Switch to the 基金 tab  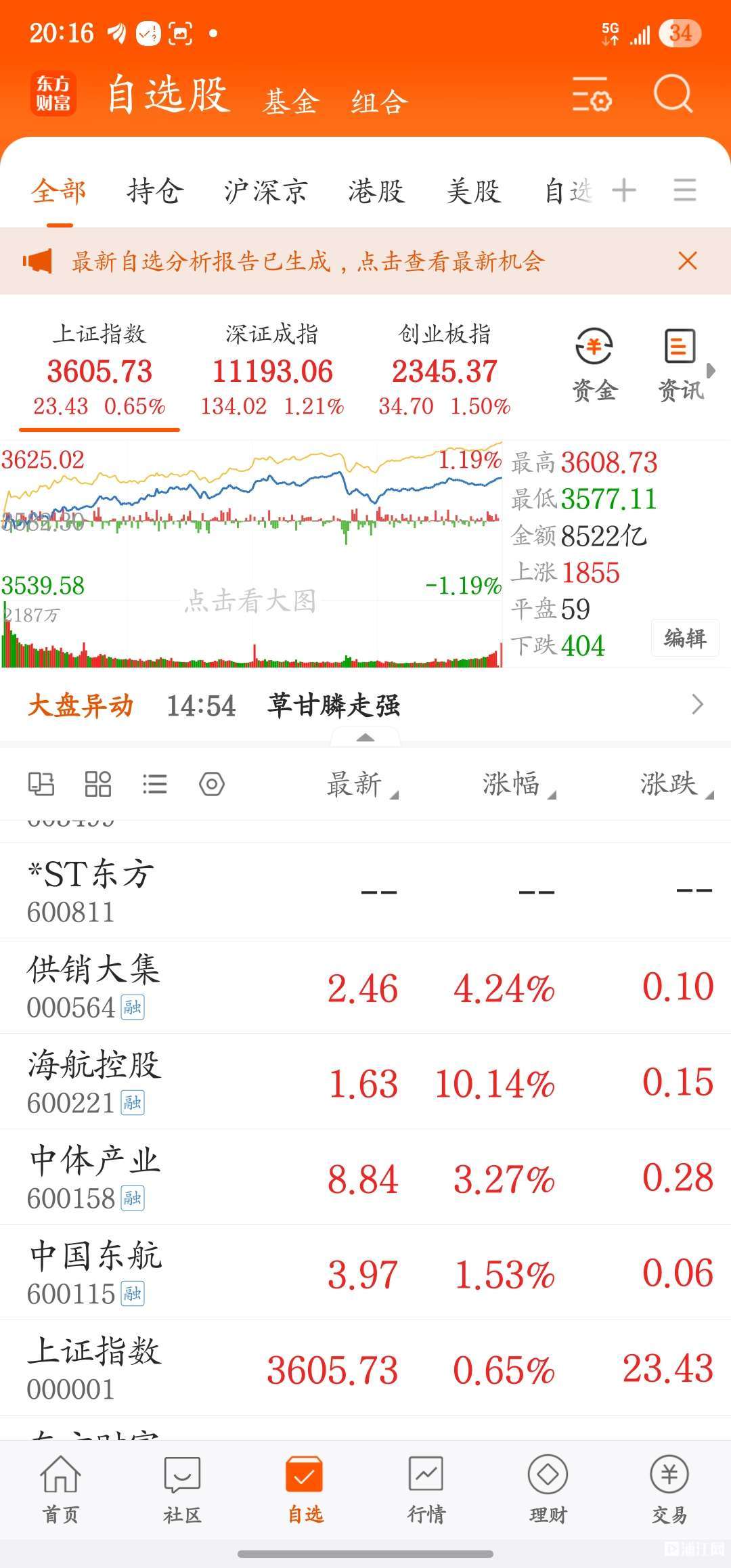click(291, 102)
